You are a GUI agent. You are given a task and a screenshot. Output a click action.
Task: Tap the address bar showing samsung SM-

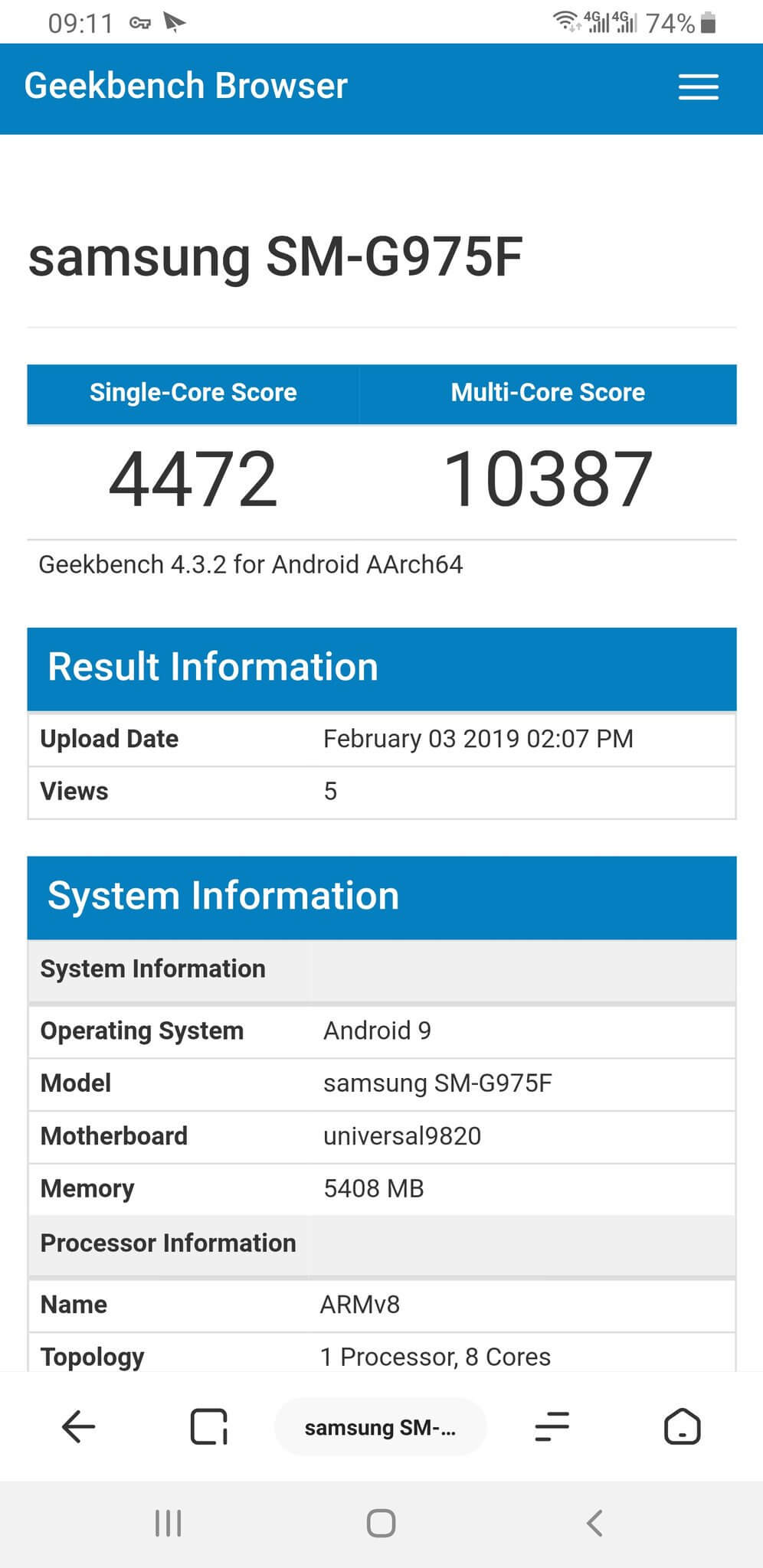tap(380, 1427)
